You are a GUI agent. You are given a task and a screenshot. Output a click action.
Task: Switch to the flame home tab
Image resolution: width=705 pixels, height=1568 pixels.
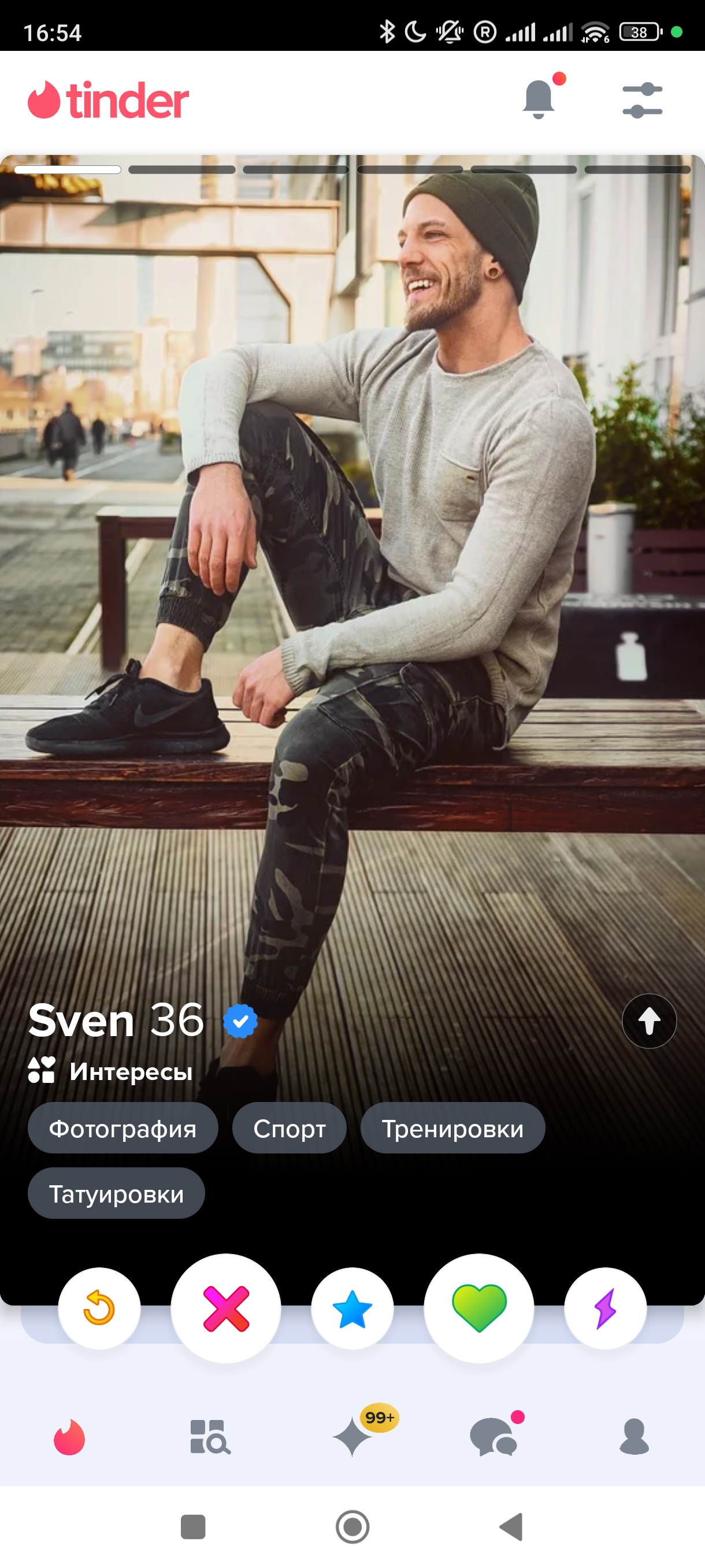pyautogui.click(x=70, y=1438)
